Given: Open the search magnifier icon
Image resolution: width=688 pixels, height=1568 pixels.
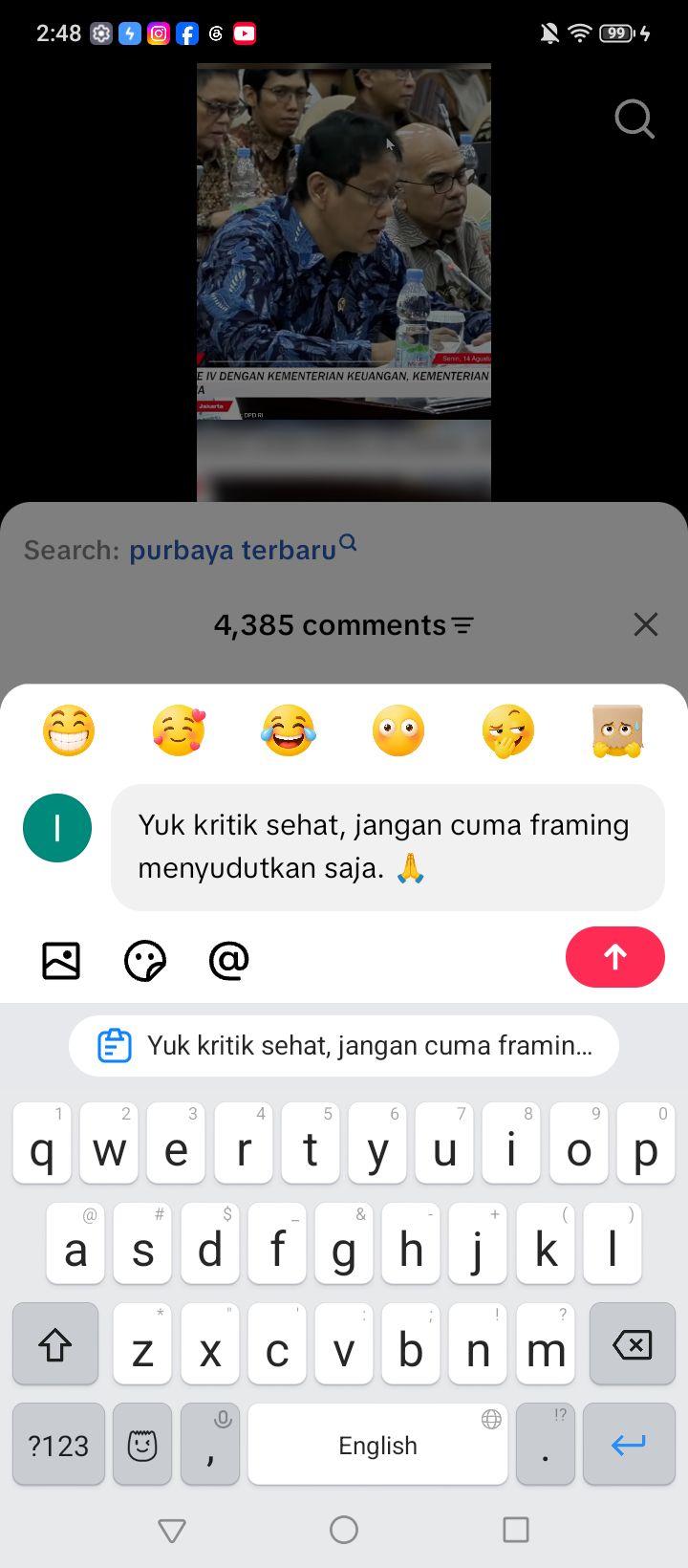Looking at the screenshot, I should point(634,120).
